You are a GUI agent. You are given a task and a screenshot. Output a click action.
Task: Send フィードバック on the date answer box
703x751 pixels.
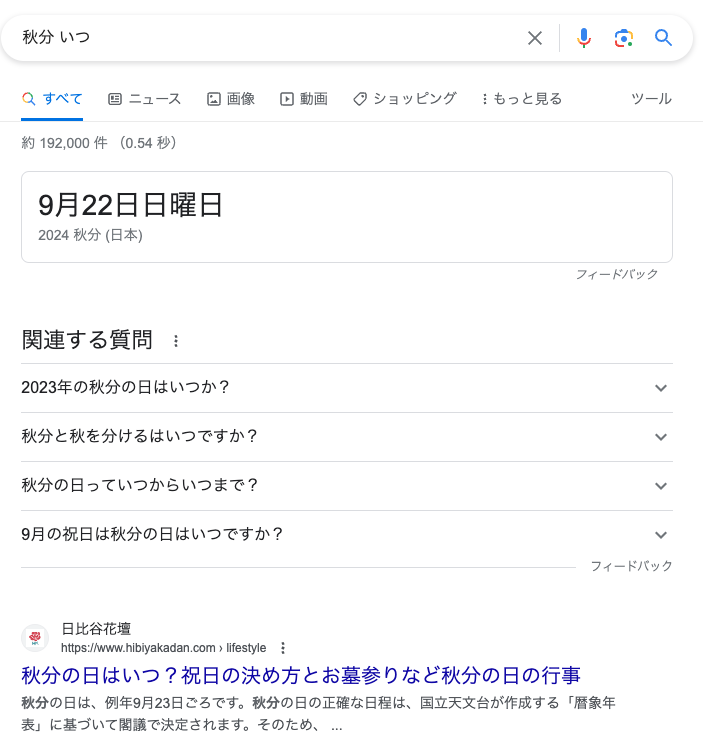(x=616, y=274)
